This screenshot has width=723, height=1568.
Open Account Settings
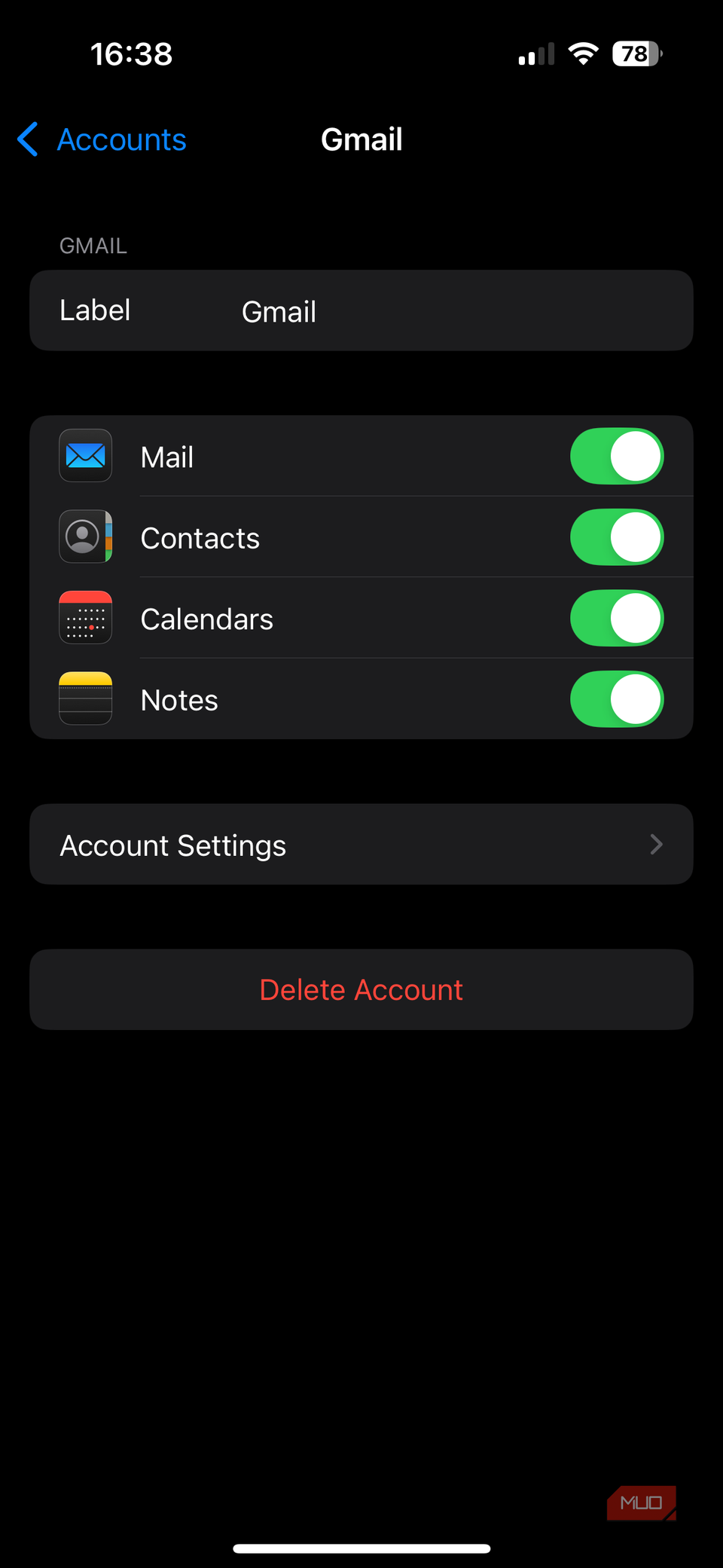[361, 845]
